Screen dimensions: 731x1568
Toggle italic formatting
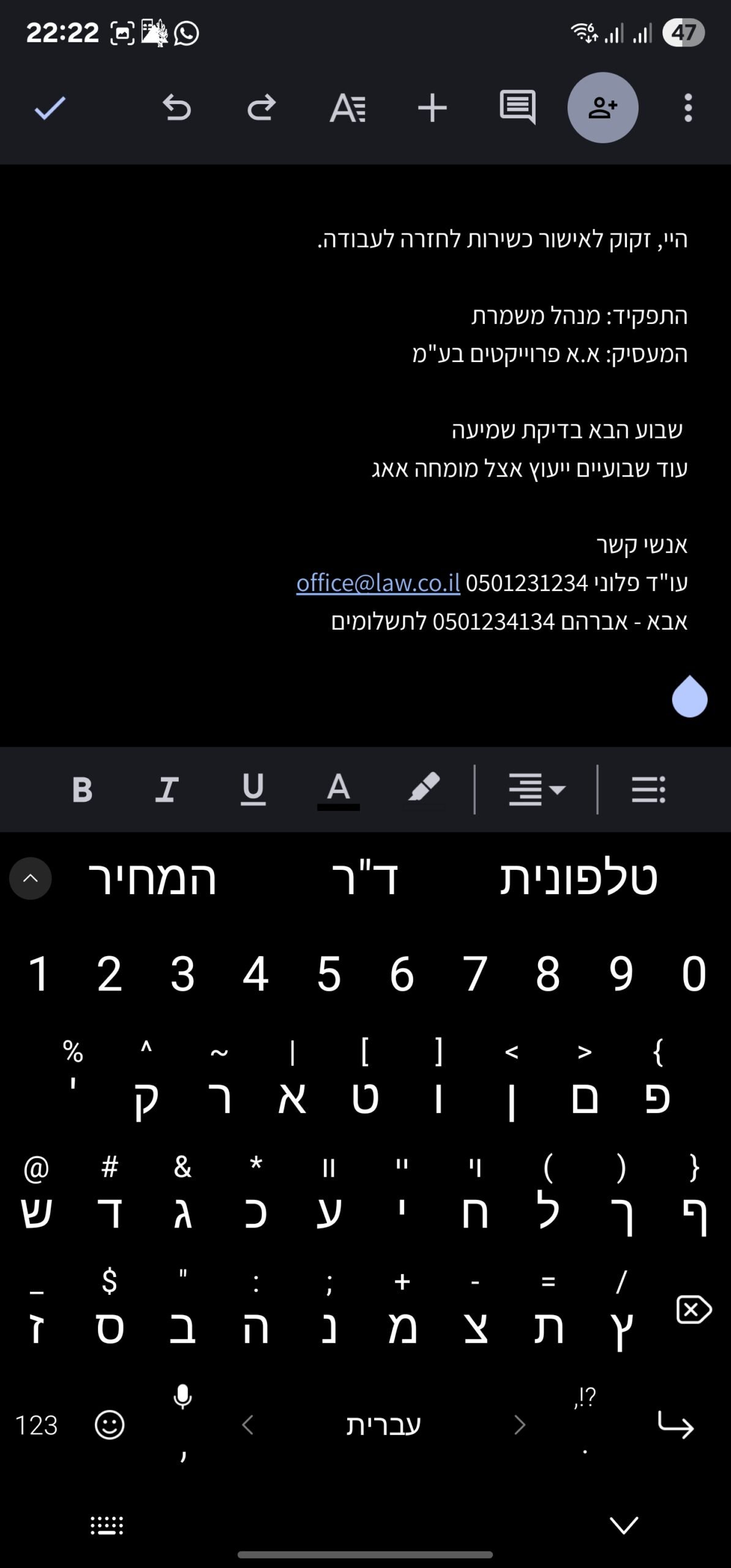point(167,789)
